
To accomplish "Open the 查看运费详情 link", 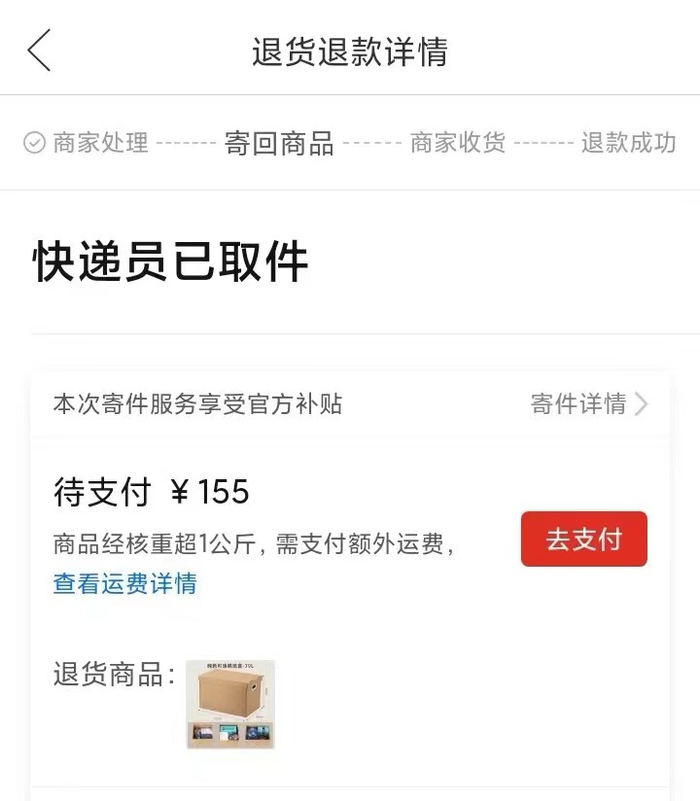I will (125, 583).
